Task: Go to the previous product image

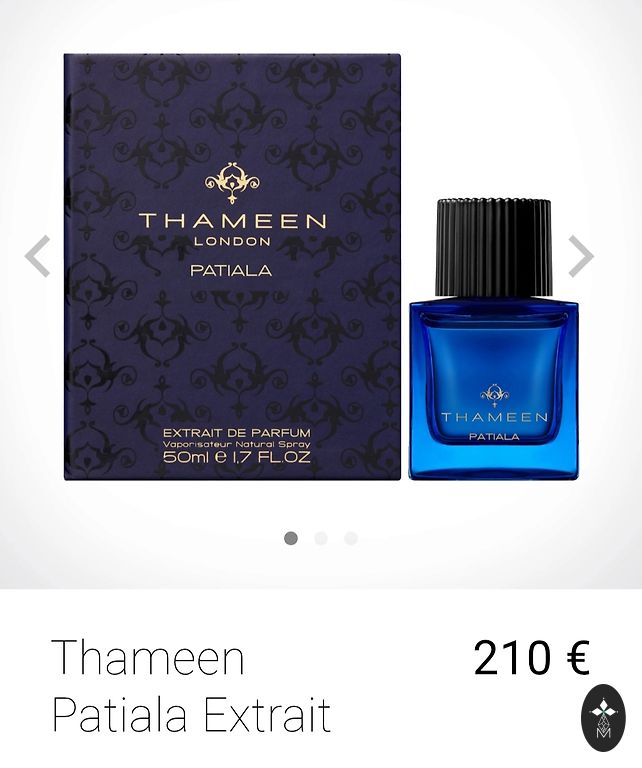Action: point(38,256)
